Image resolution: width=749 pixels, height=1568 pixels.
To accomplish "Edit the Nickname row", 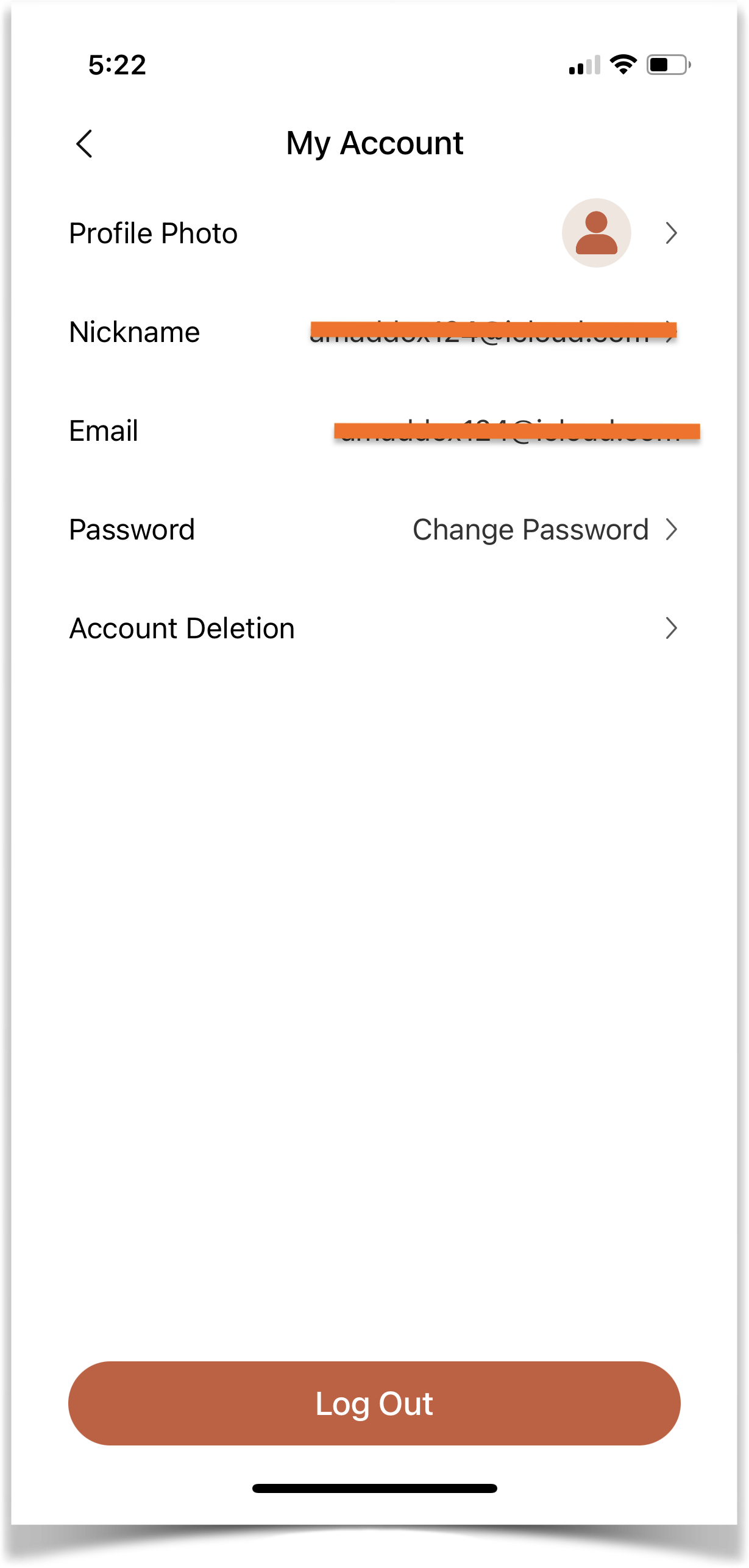I will tap(374, 332).
